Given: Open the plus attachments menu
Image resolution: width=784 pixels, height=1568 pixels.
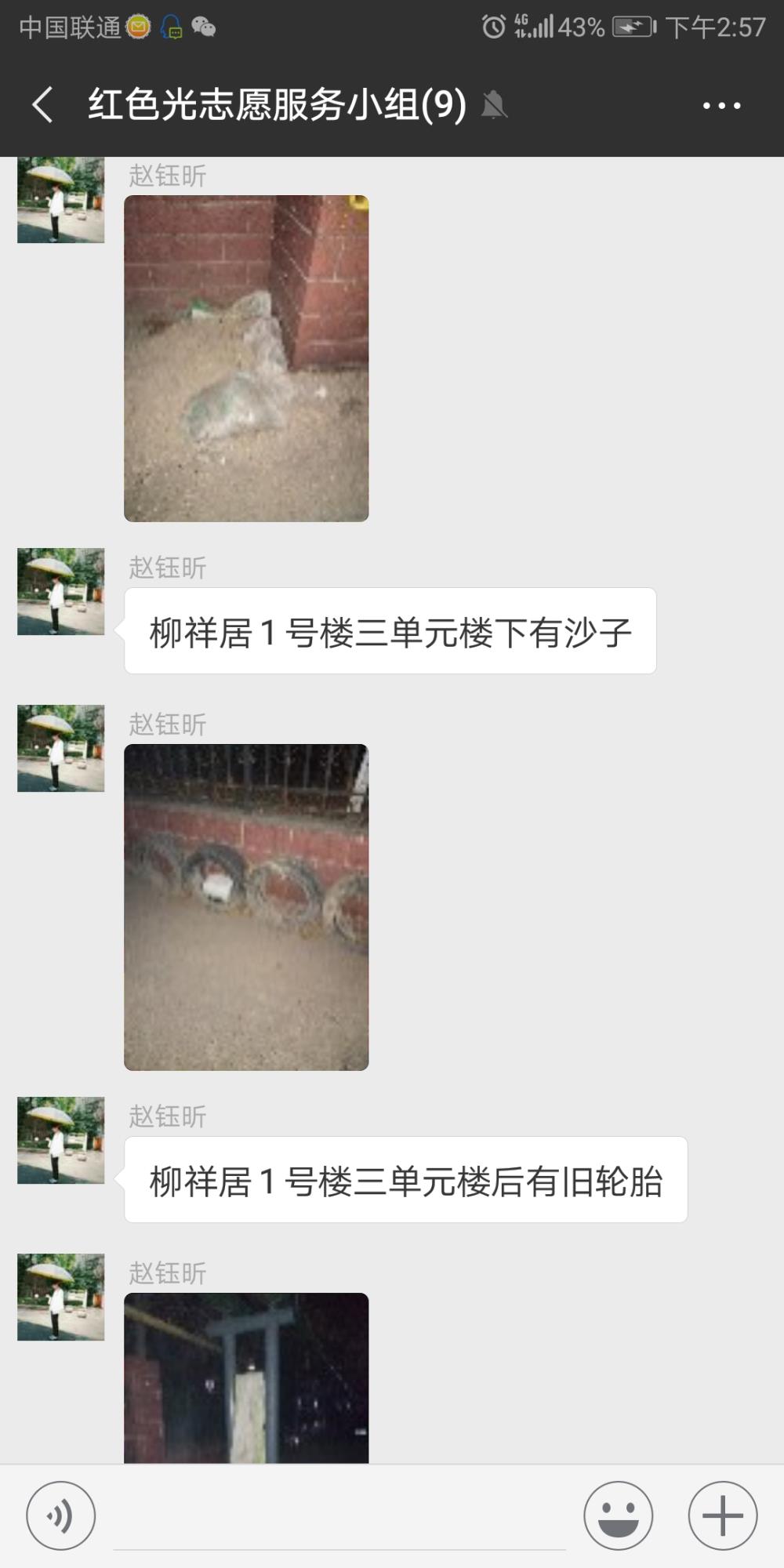Looking at the screenshot, I should pos(723,1515).
